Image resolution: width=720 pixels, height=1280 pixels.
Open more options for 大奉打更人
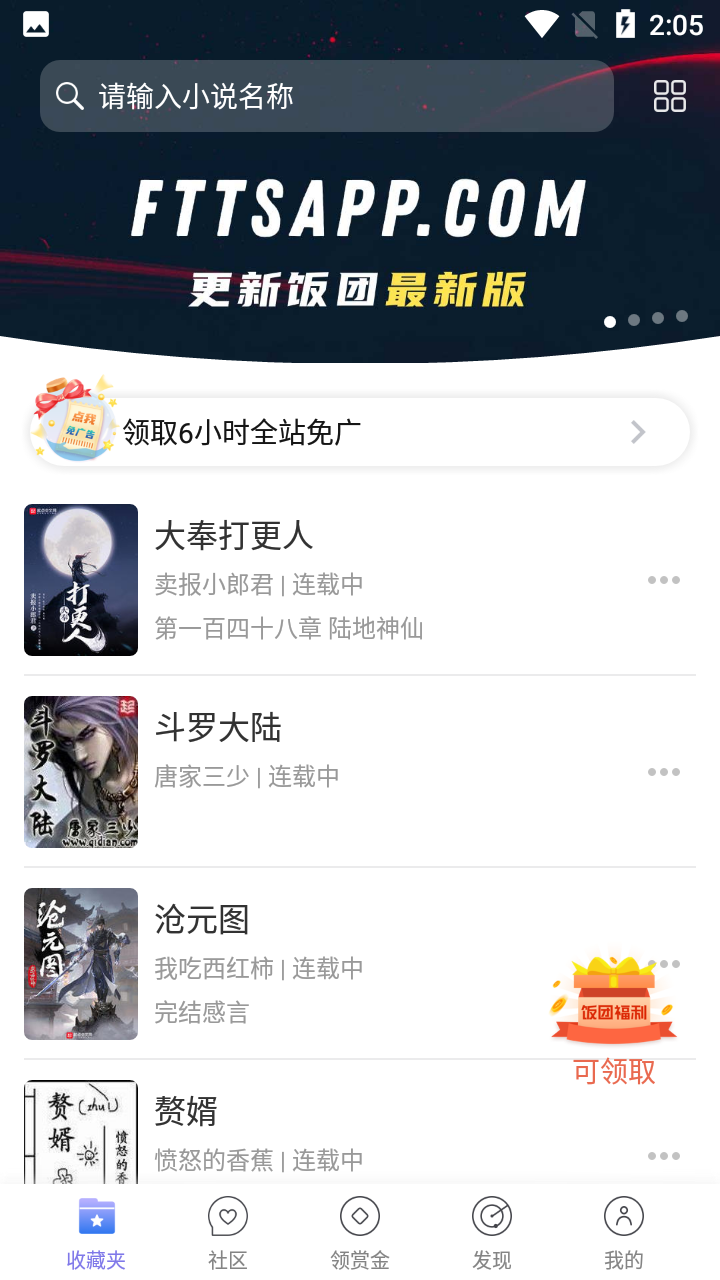pos(663,580)
